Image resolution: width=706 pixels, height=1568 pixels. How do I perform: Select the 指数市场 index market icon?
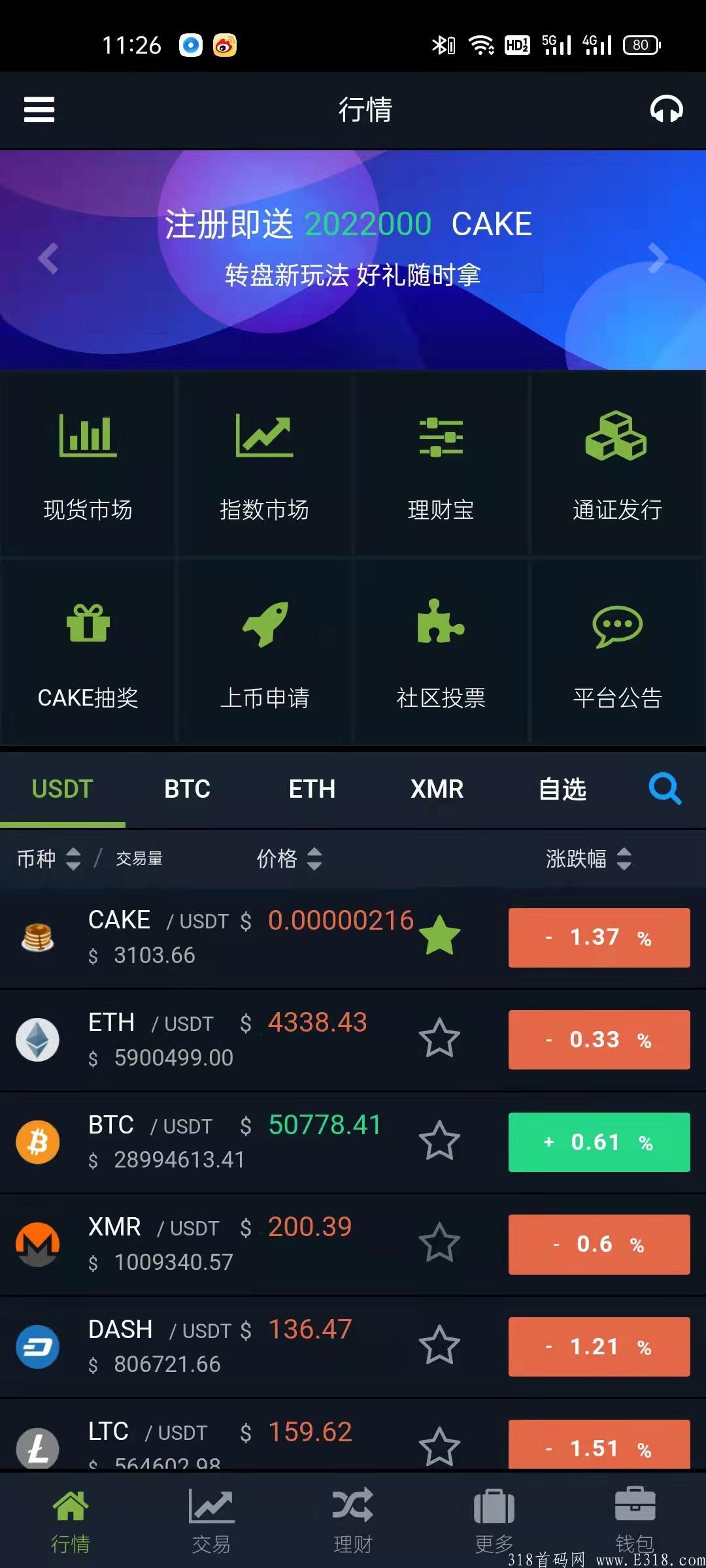(264, 464)
